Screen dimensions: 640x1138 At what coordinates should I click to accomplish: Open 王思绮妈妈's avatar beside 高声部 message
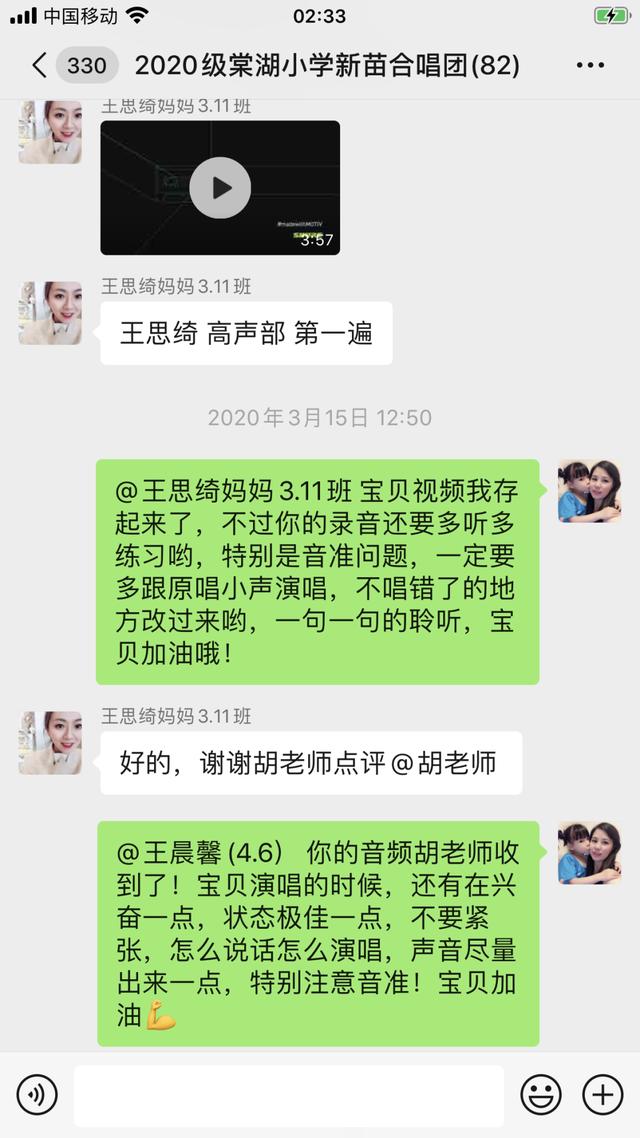pos(50,313)
